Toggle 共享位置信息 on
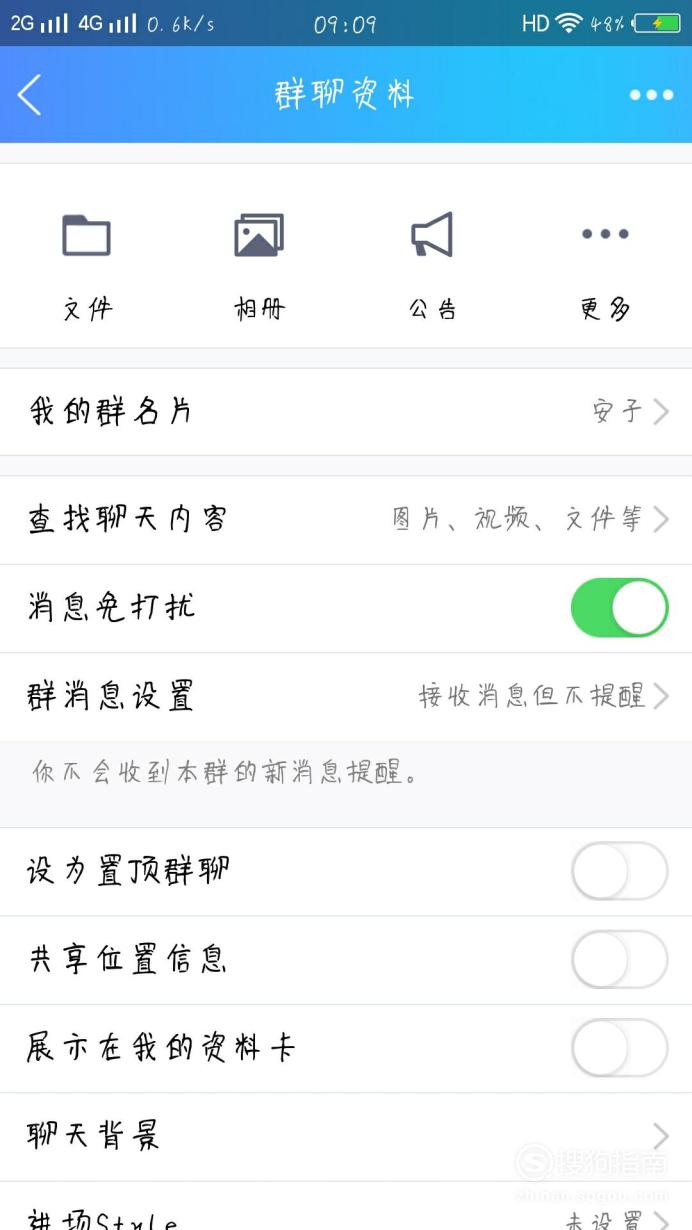This screenshot has height=1230, width=692. tap(619, 959)
